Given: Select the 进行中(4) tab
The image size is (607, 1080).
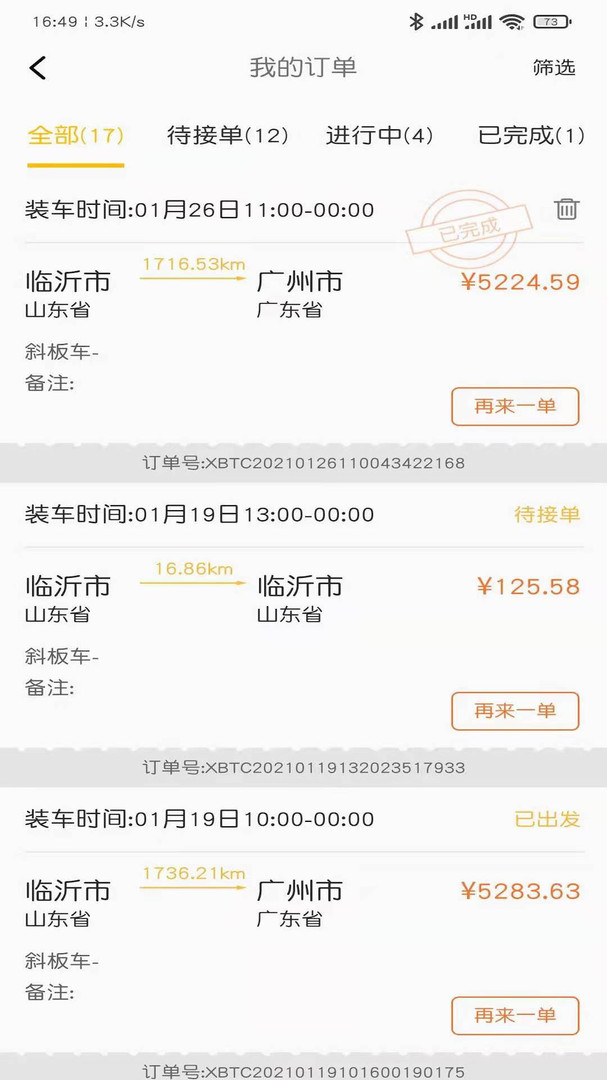Looking at the screenshot, I should click(380, 136).
